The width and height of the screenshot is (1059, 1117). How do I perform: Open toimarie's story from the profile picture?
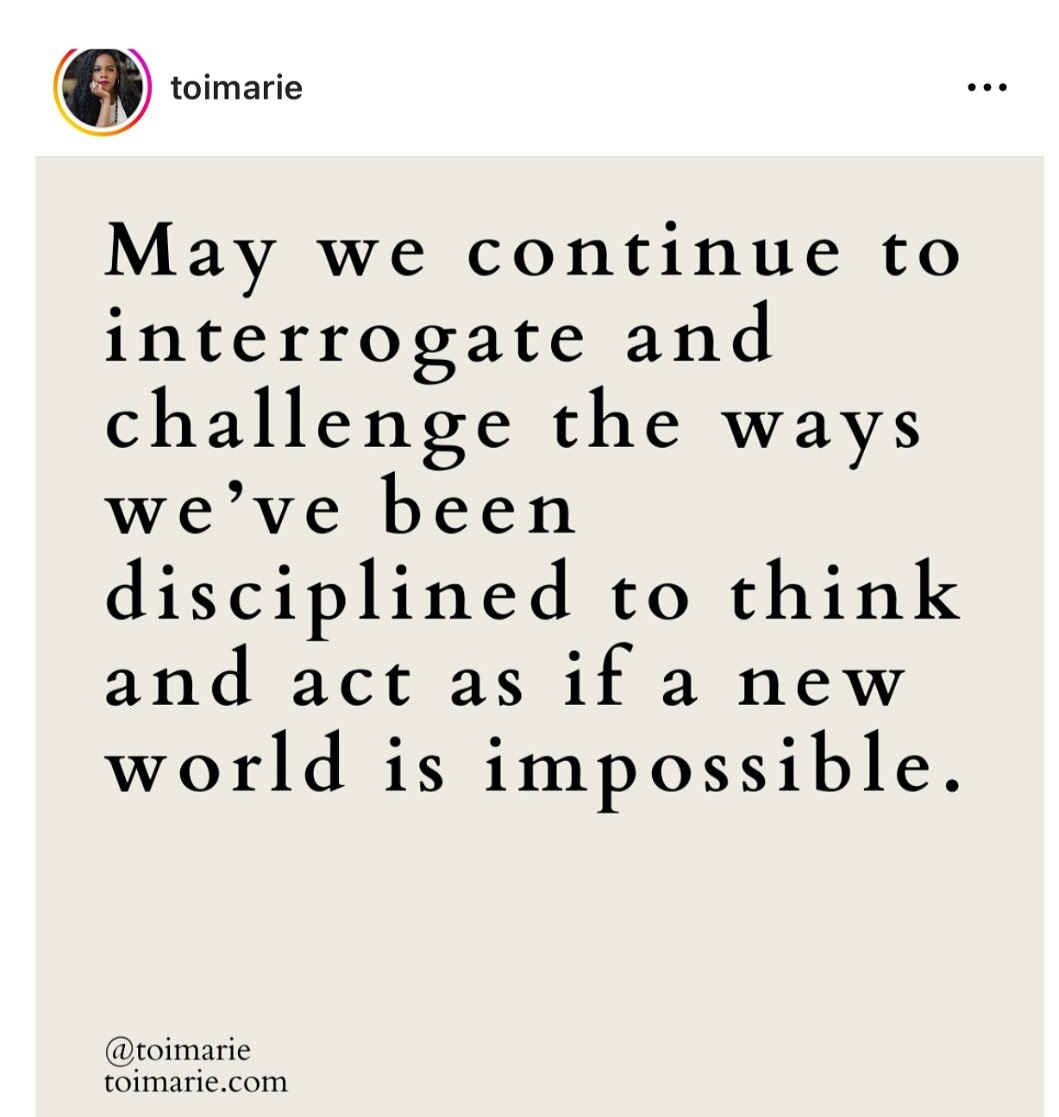(x=103, y=90)
